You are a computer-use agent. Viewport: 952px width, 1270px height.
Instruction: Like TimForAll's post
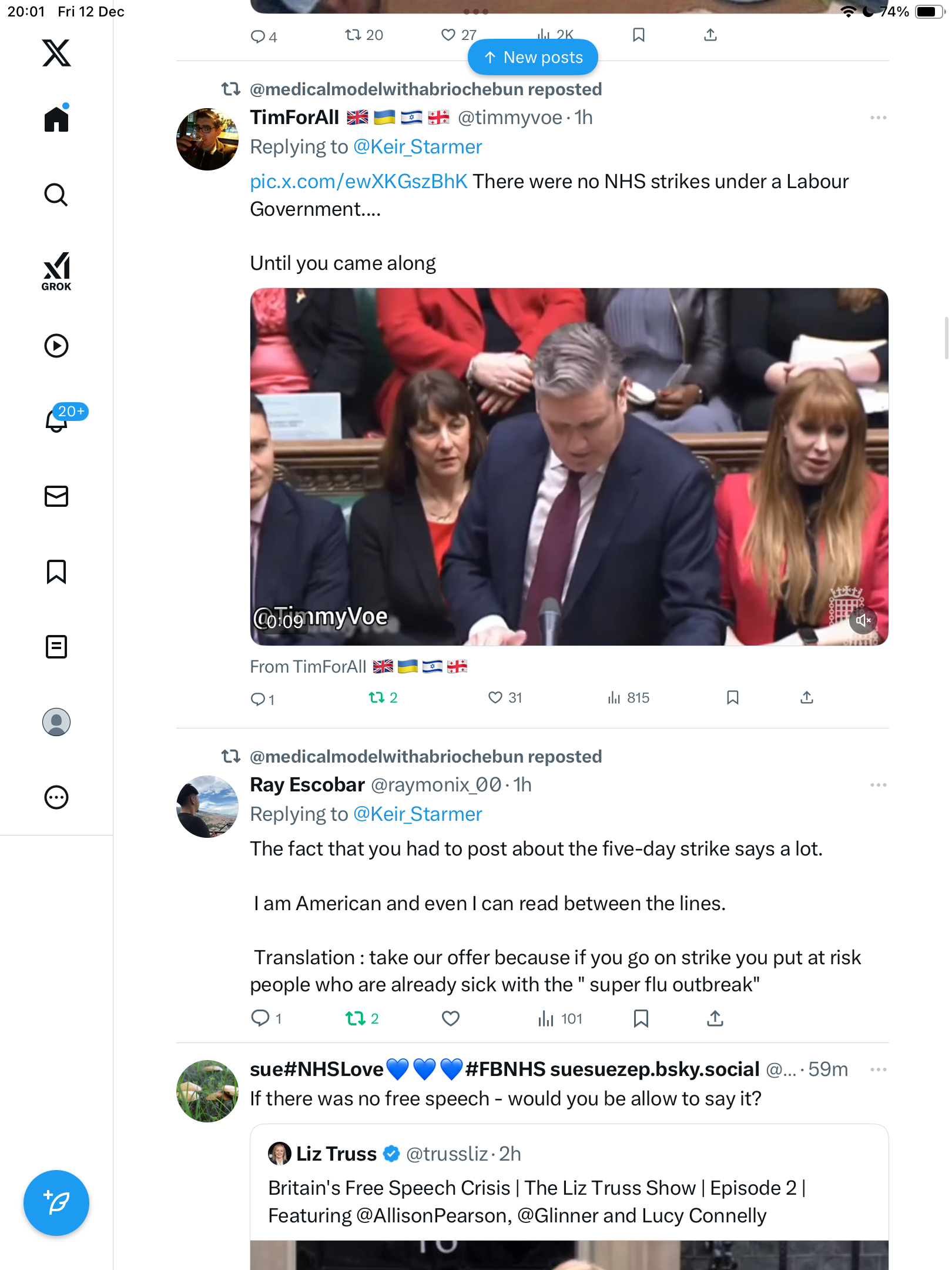pos(496,698)
